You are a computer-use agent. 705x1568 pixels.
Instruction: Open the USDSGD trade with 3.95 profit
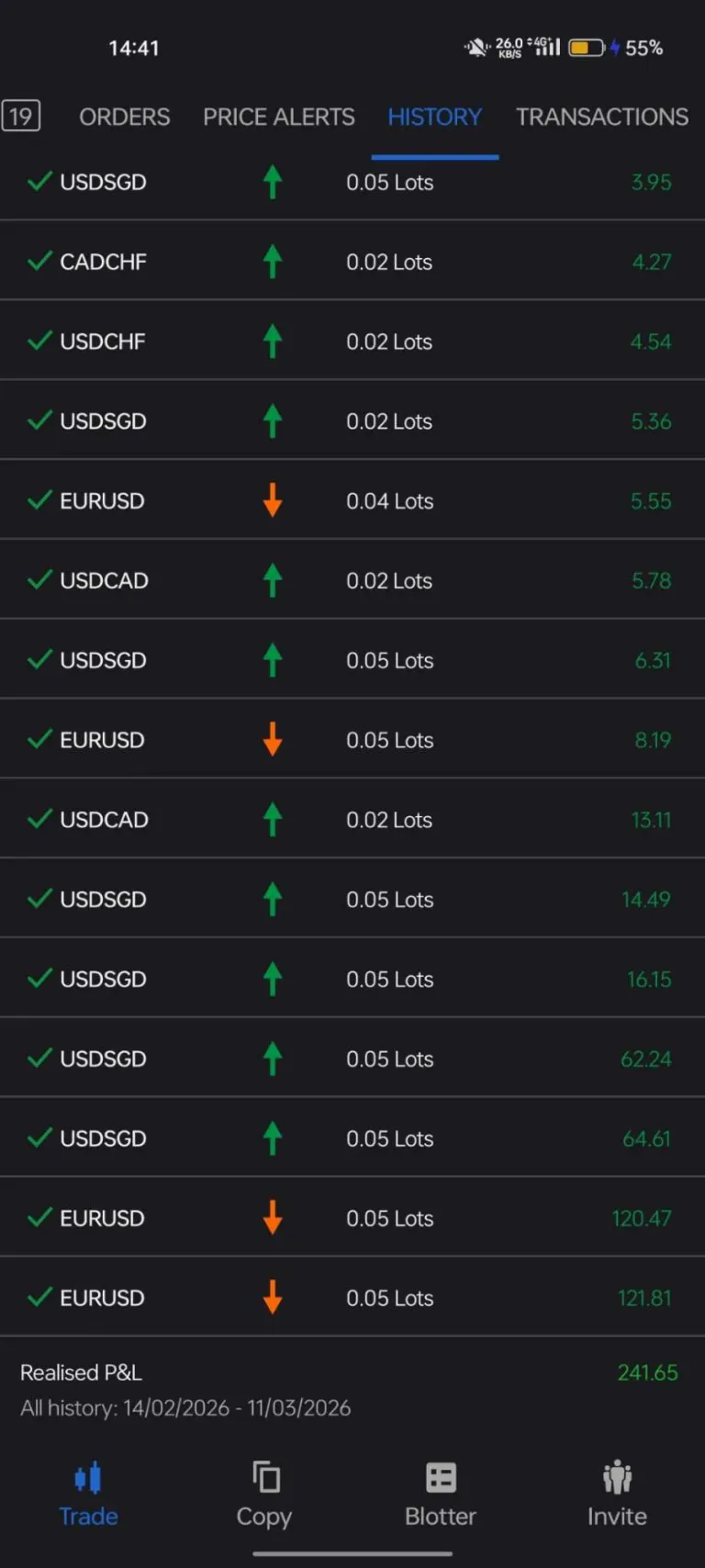click(x=352, y=182)
